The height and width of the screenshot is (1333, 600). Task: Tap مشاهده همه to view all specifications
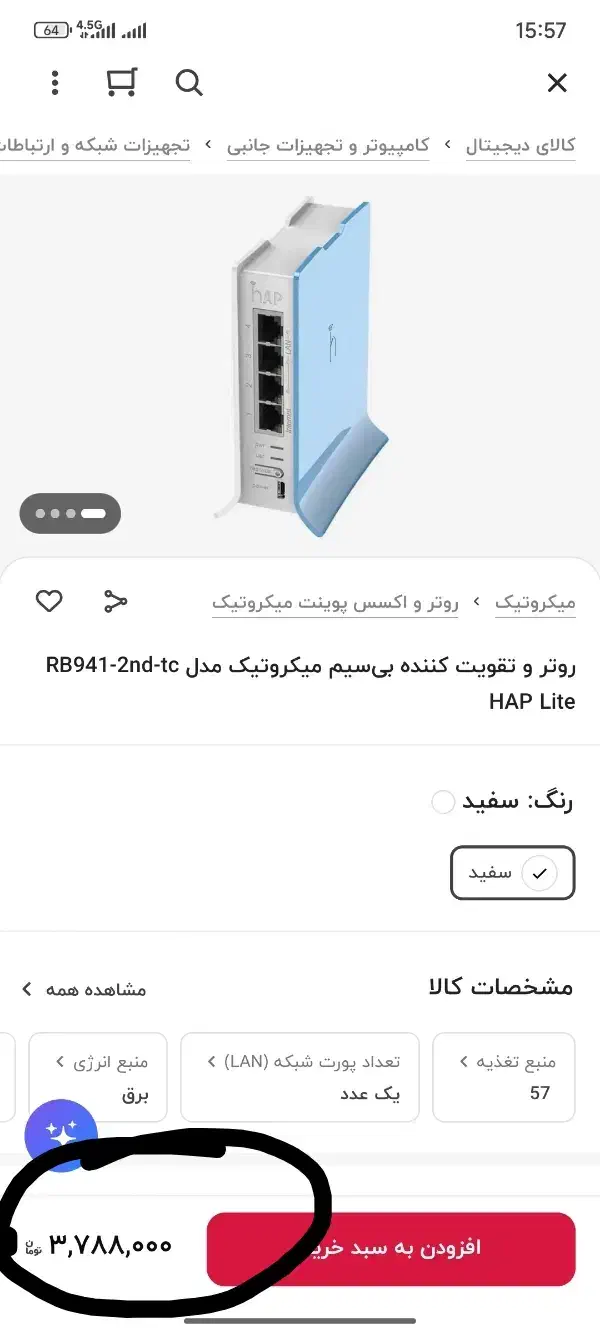click(85, 989)
